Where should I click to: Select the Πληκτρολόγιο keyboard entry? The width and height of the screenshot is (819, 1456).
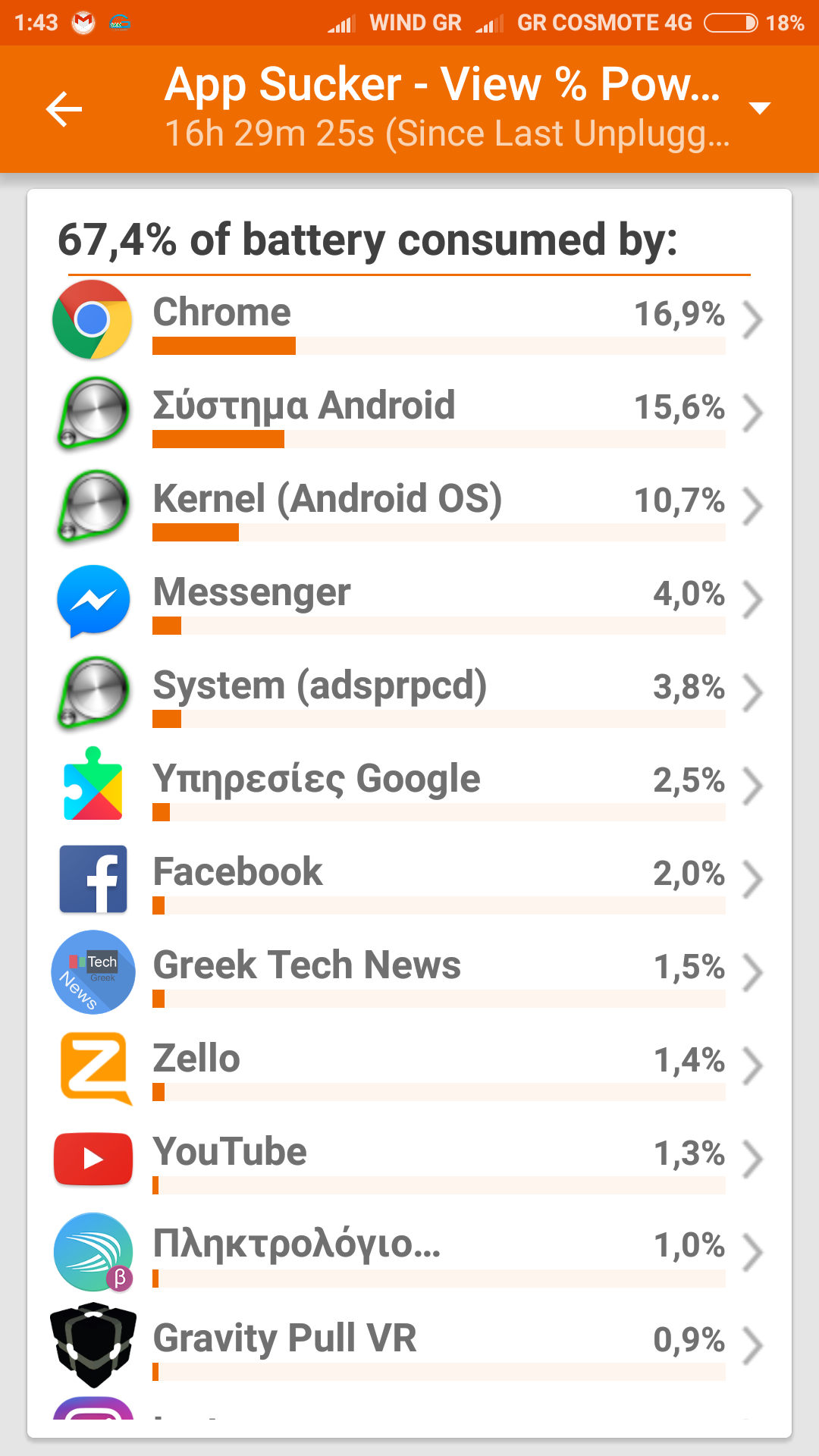(x=409, y=1252)
